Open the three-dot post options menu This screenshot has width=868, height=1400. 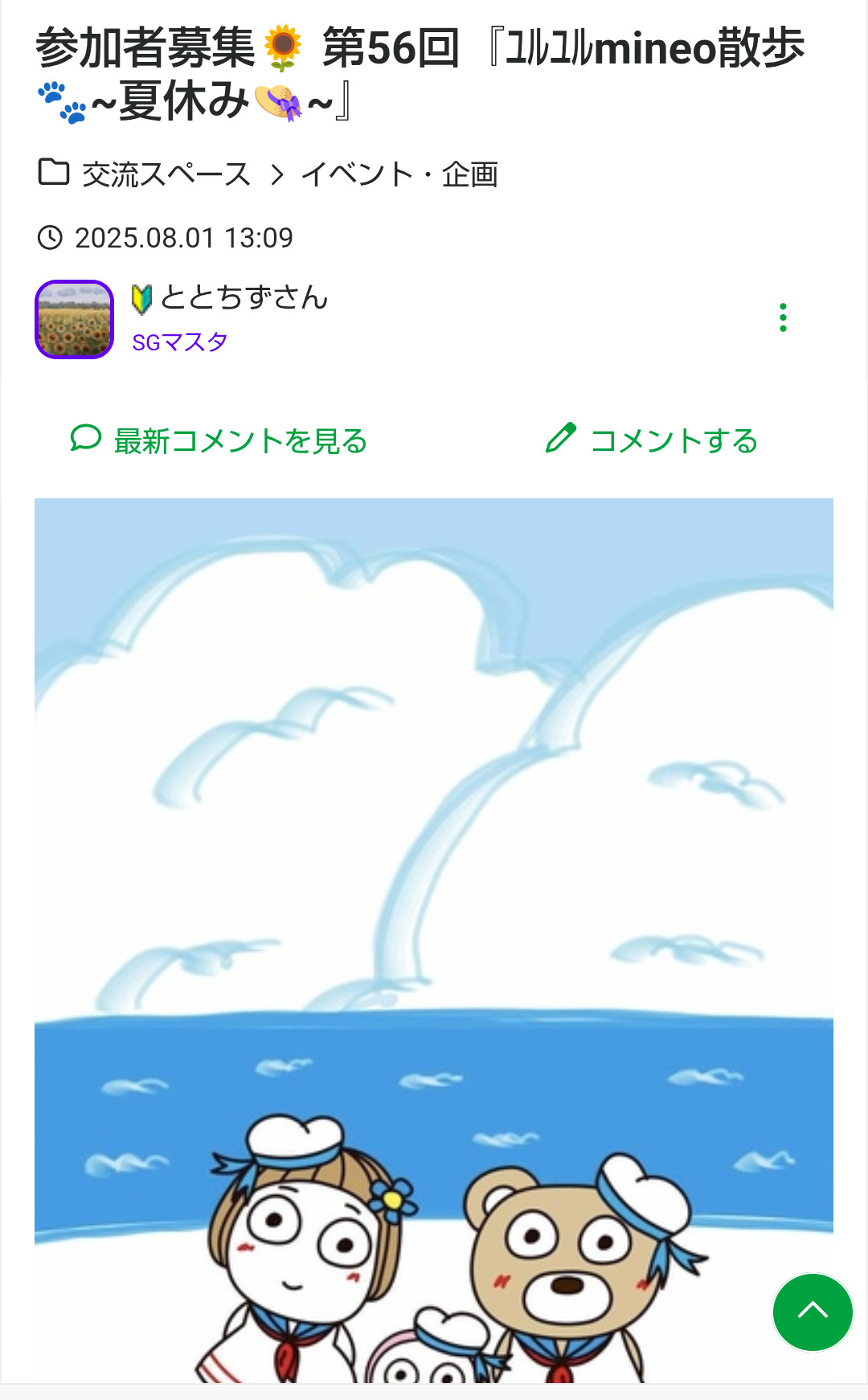pyautogui.click(x=783, y=317)
